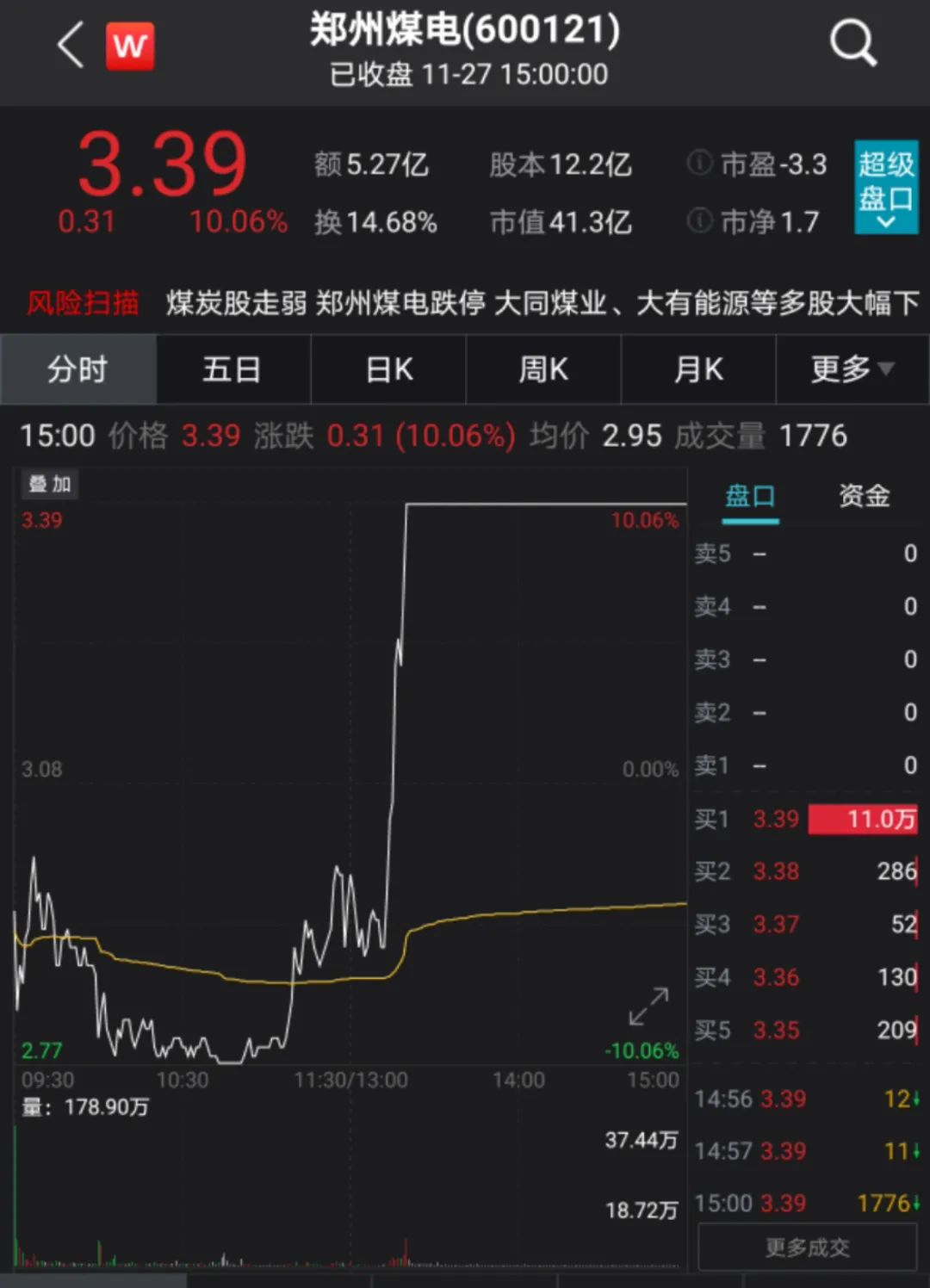Show the 日K candlestick chart

(x=388, y=369)
